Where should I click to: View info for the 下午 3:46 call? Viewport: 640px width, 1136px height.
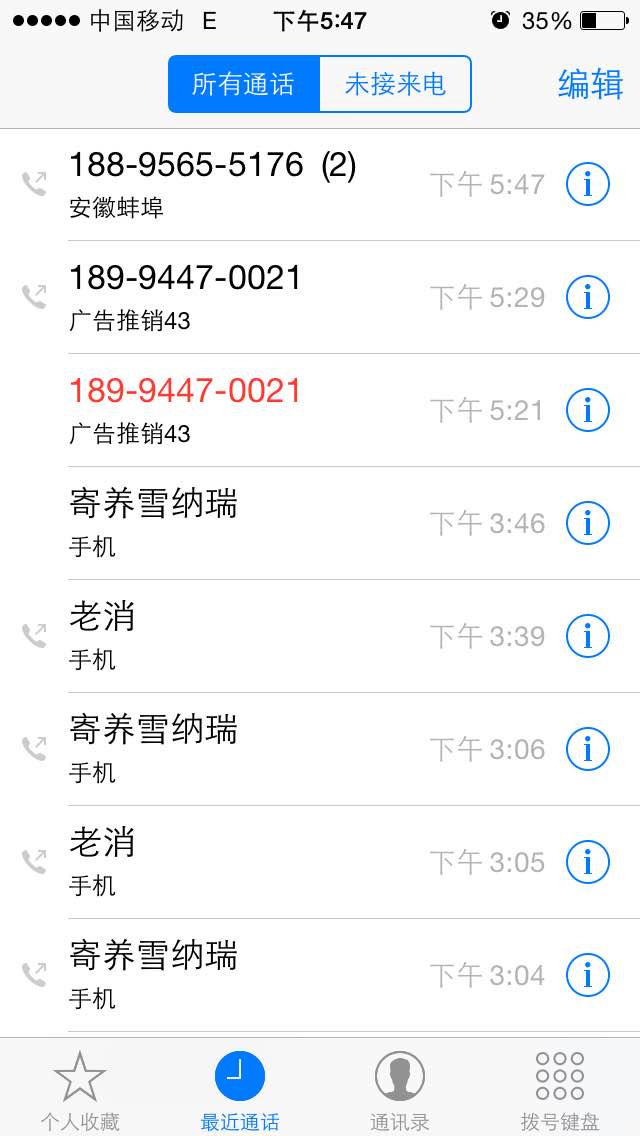coord(588,523)
